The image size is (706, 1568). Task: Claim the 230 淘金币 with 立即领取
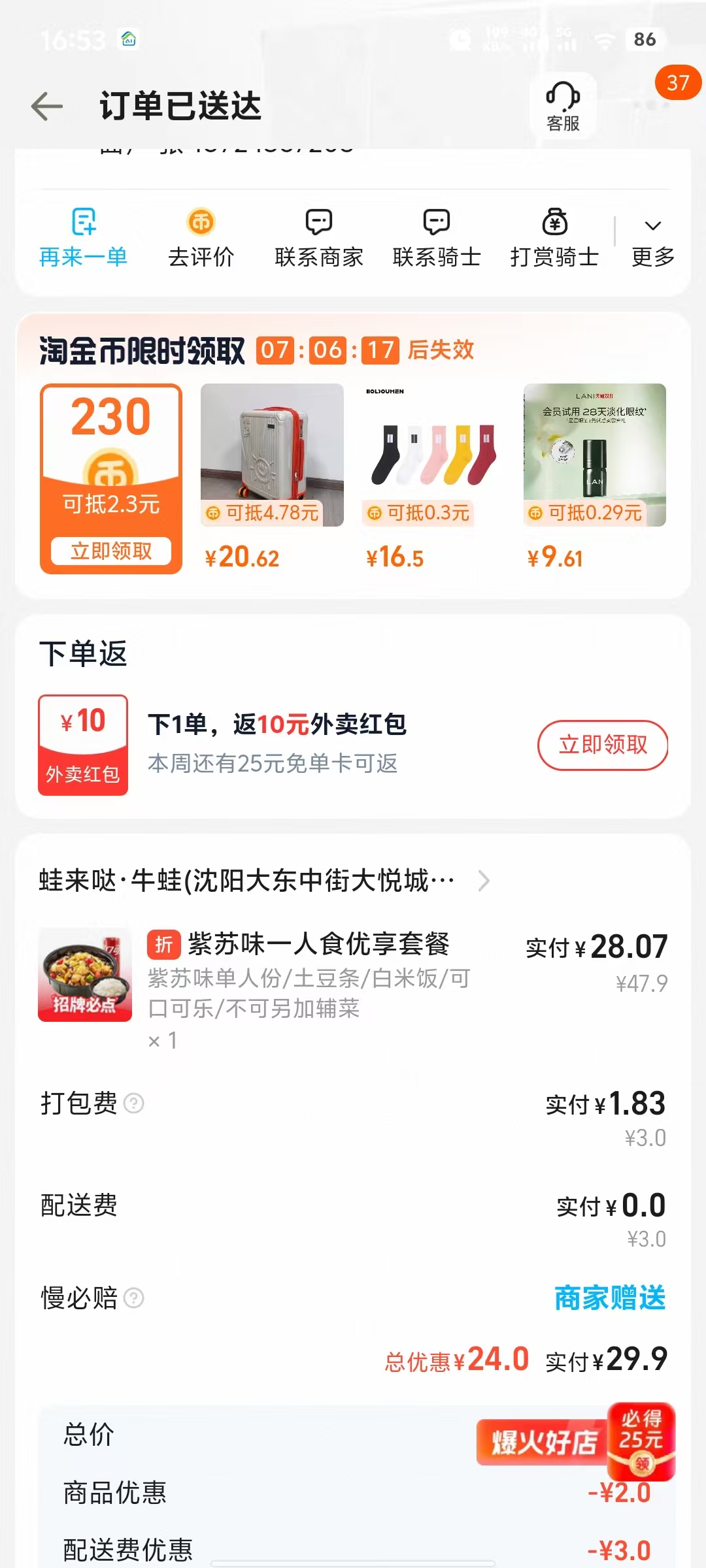point(111,551)
